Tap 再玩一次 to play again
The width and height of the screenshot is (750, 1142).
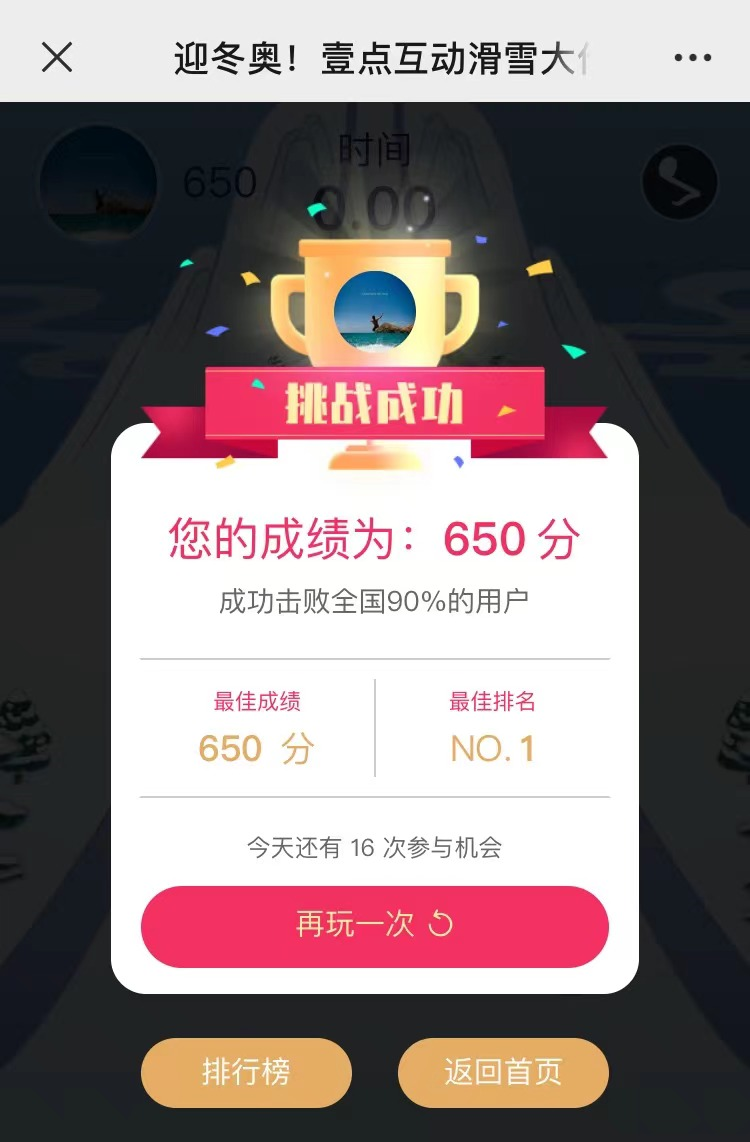pos(374,925)
